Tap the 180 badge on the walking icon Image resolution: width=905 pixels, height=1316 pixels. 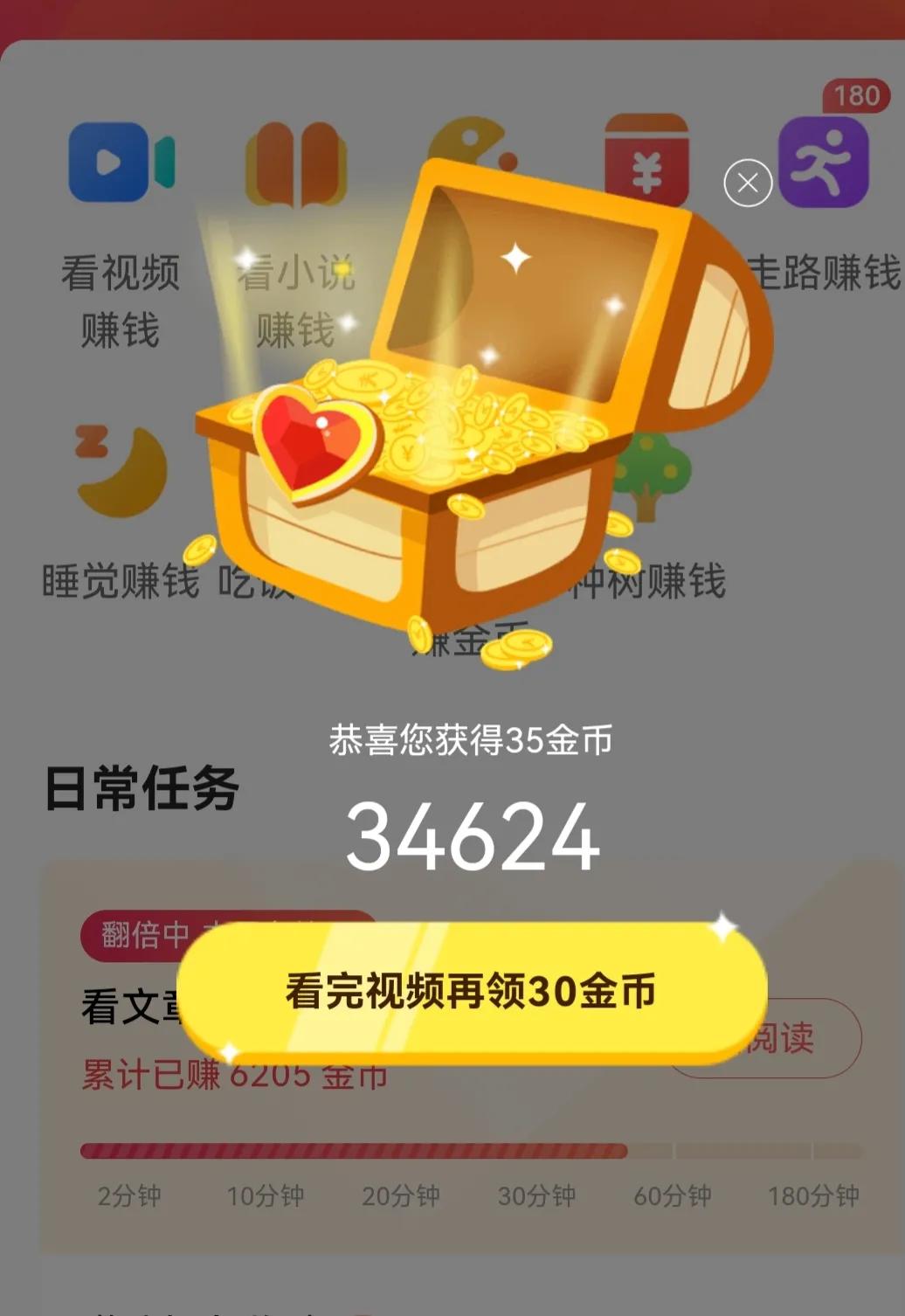click(x=858, y=98)
